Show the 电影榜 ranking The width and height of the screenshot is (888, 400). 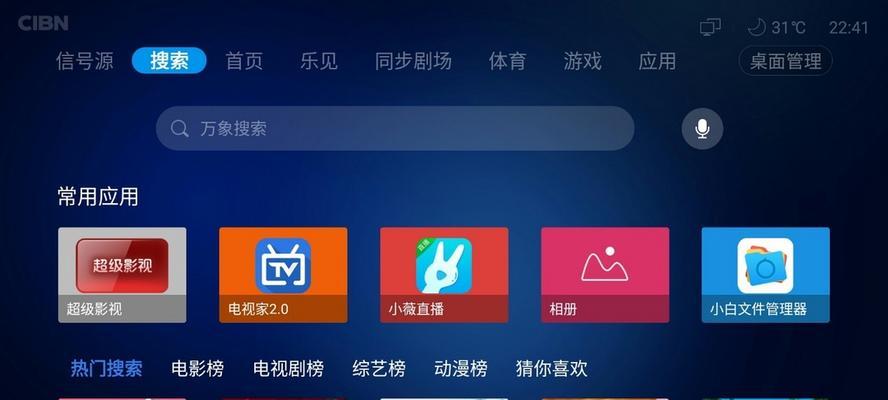(x=197, y=368)
